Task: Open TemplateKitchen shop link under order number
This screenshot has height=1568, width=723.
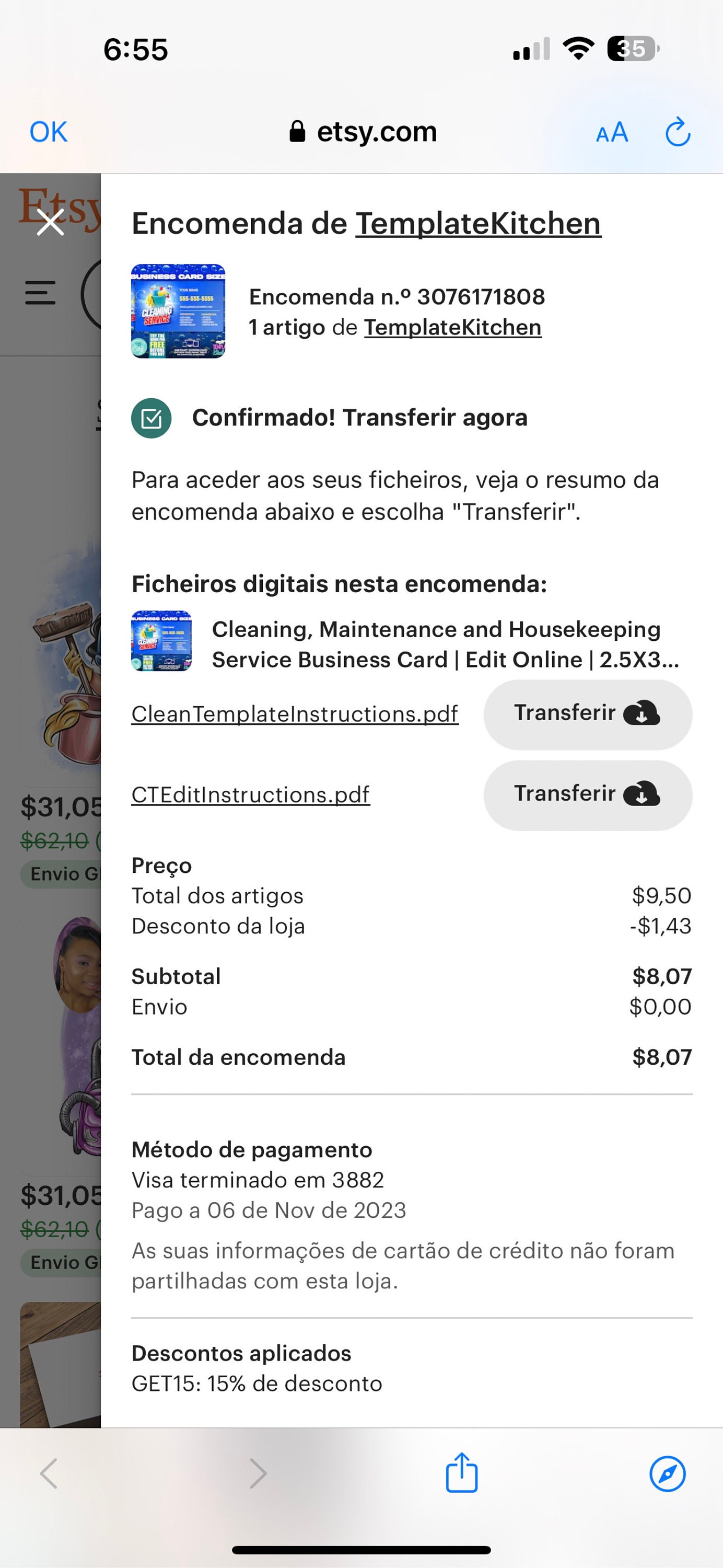Action: click(453, 328)
